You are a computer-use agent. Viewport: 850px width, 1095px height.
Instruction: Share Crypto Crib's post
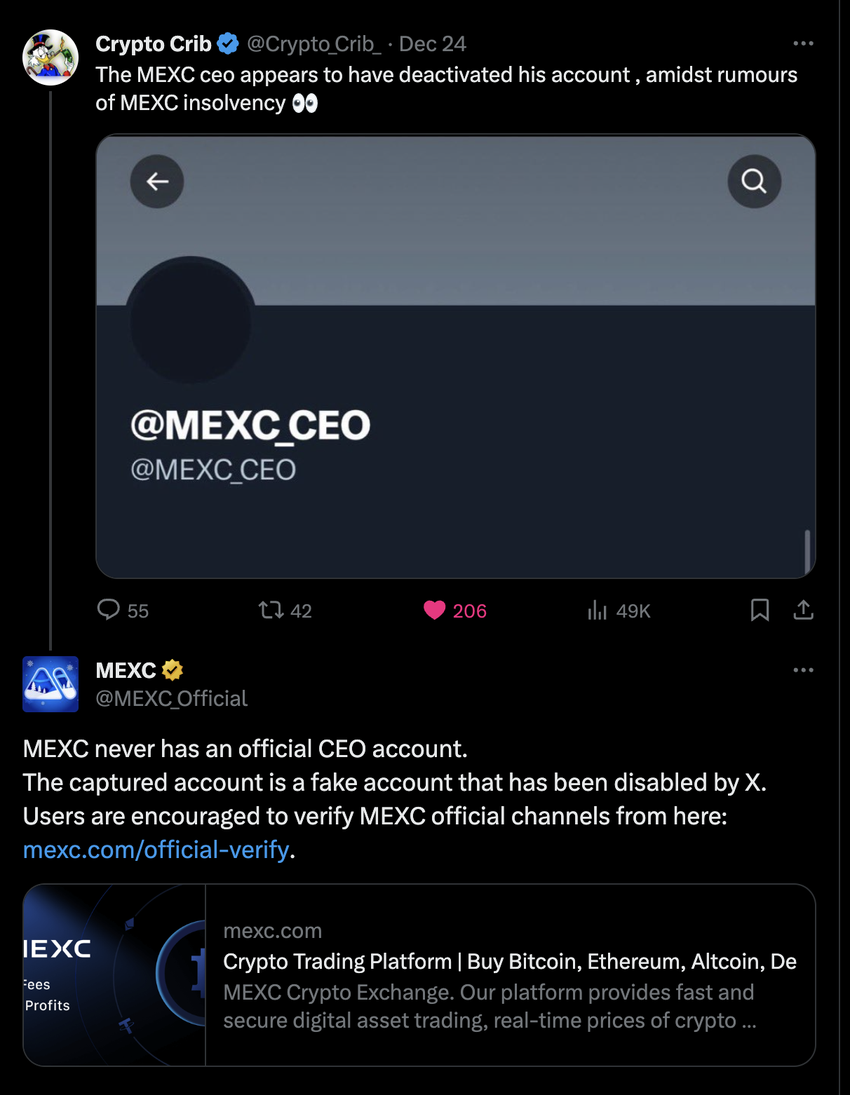pos(803,610)
